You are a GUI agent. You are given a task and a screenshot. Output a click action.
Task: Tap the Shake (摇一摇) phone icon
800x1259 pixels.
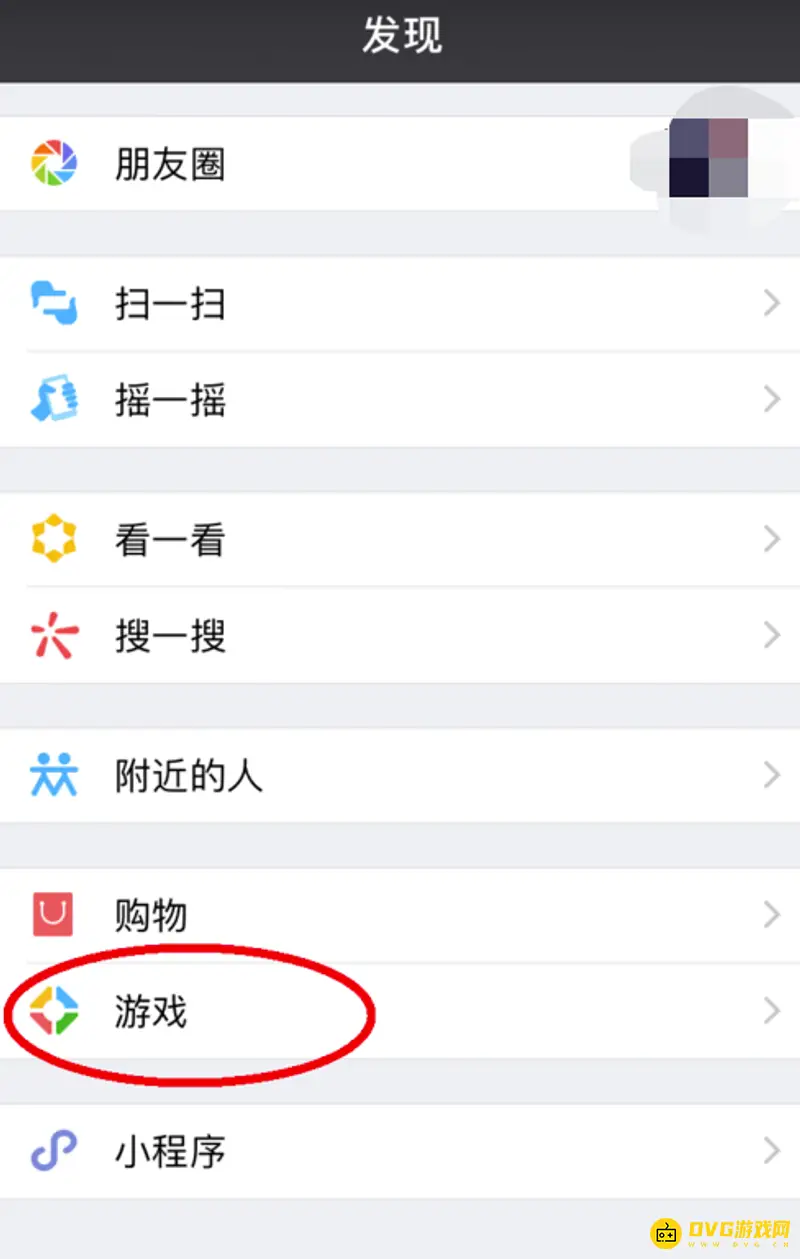point(55,399)
